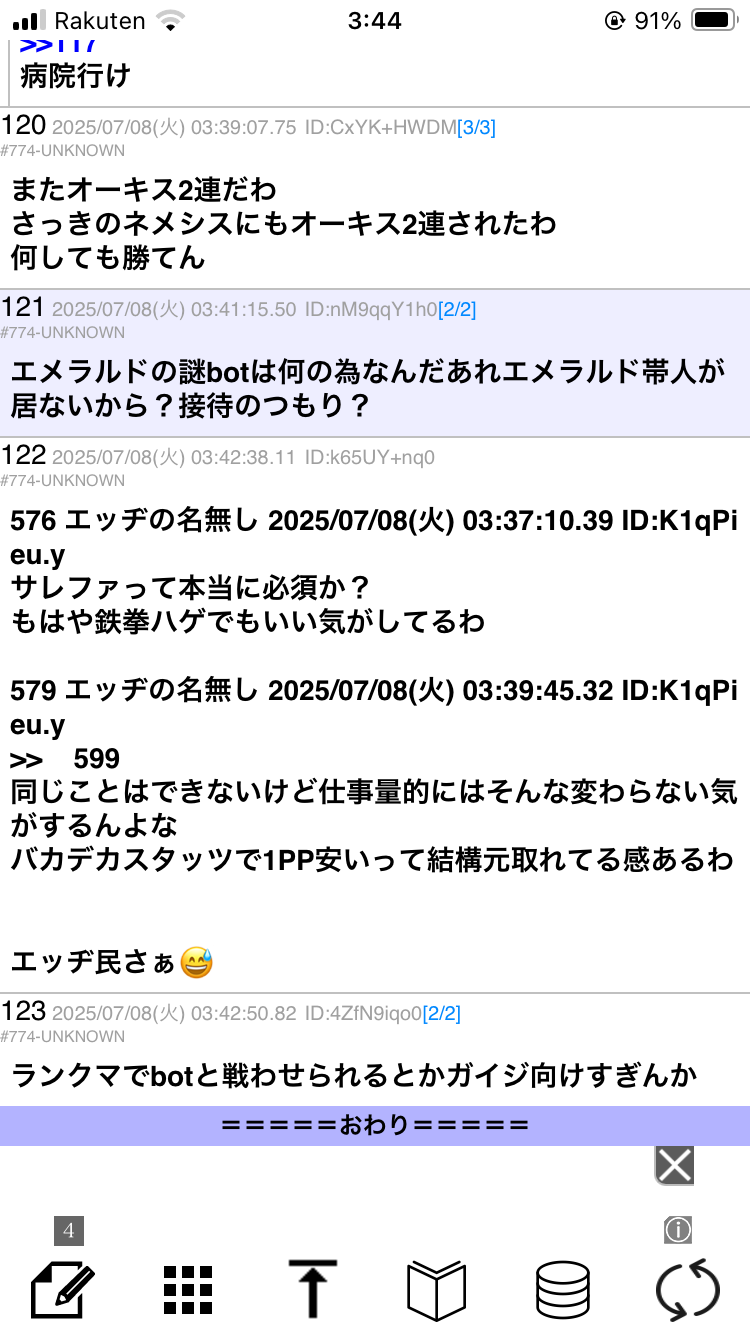Image resolution: width=750 pixels, height=1334 pixels.
Task: Show posts by ID 4ZfN9iqo0 via [2/2]
Action: [x=441, y=1013]
